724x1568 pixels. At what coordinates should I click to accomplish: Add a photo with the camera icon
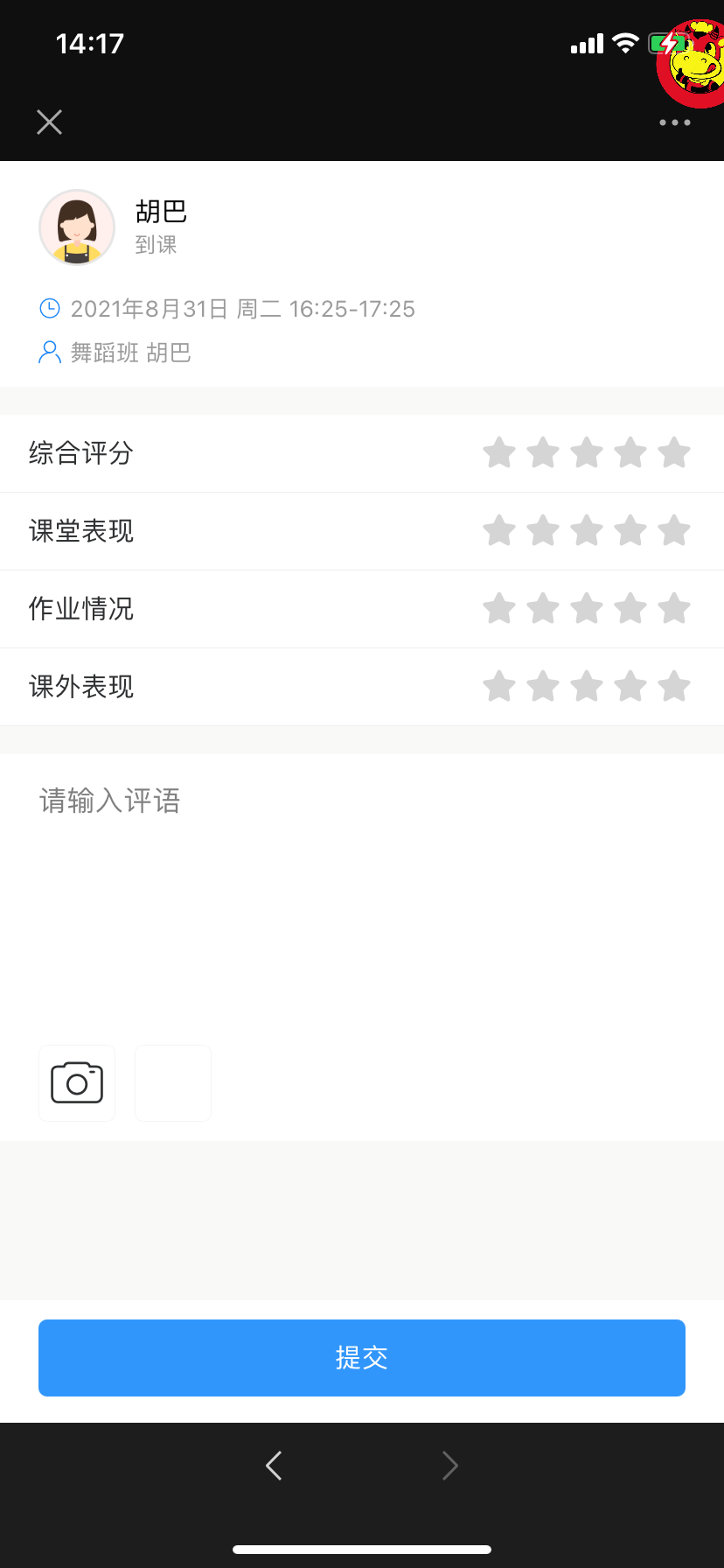point(77,1083)
